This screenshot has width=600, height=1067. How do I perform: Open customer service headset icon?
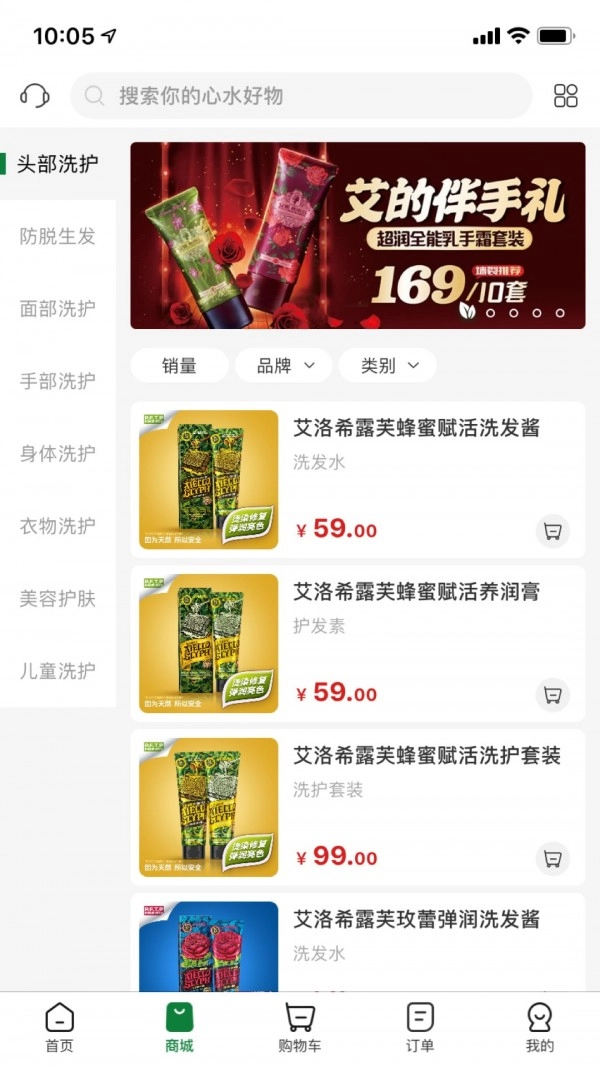coord(35,96)
